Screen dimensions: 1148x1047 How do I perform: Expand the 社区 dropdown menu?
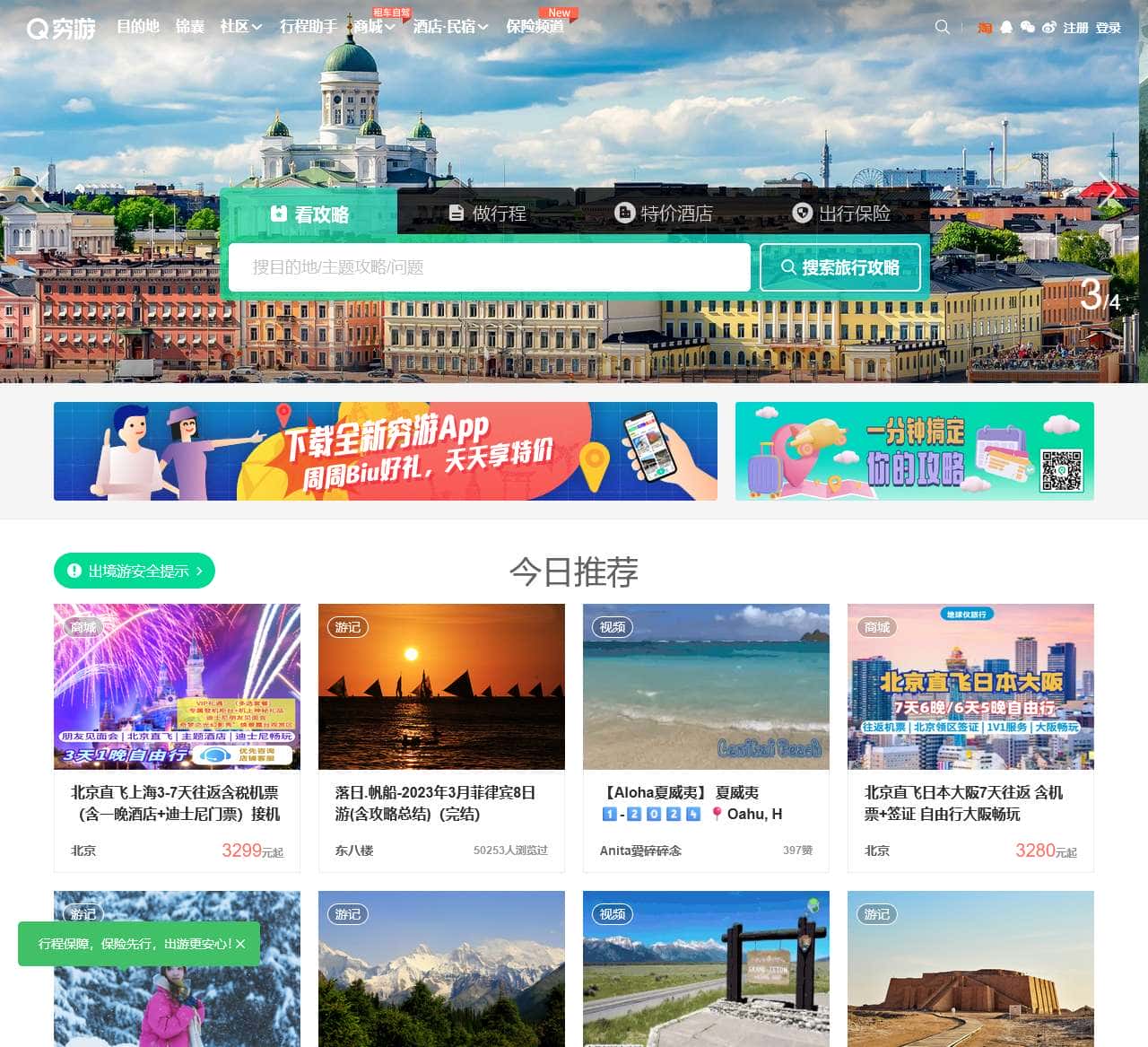241,27
